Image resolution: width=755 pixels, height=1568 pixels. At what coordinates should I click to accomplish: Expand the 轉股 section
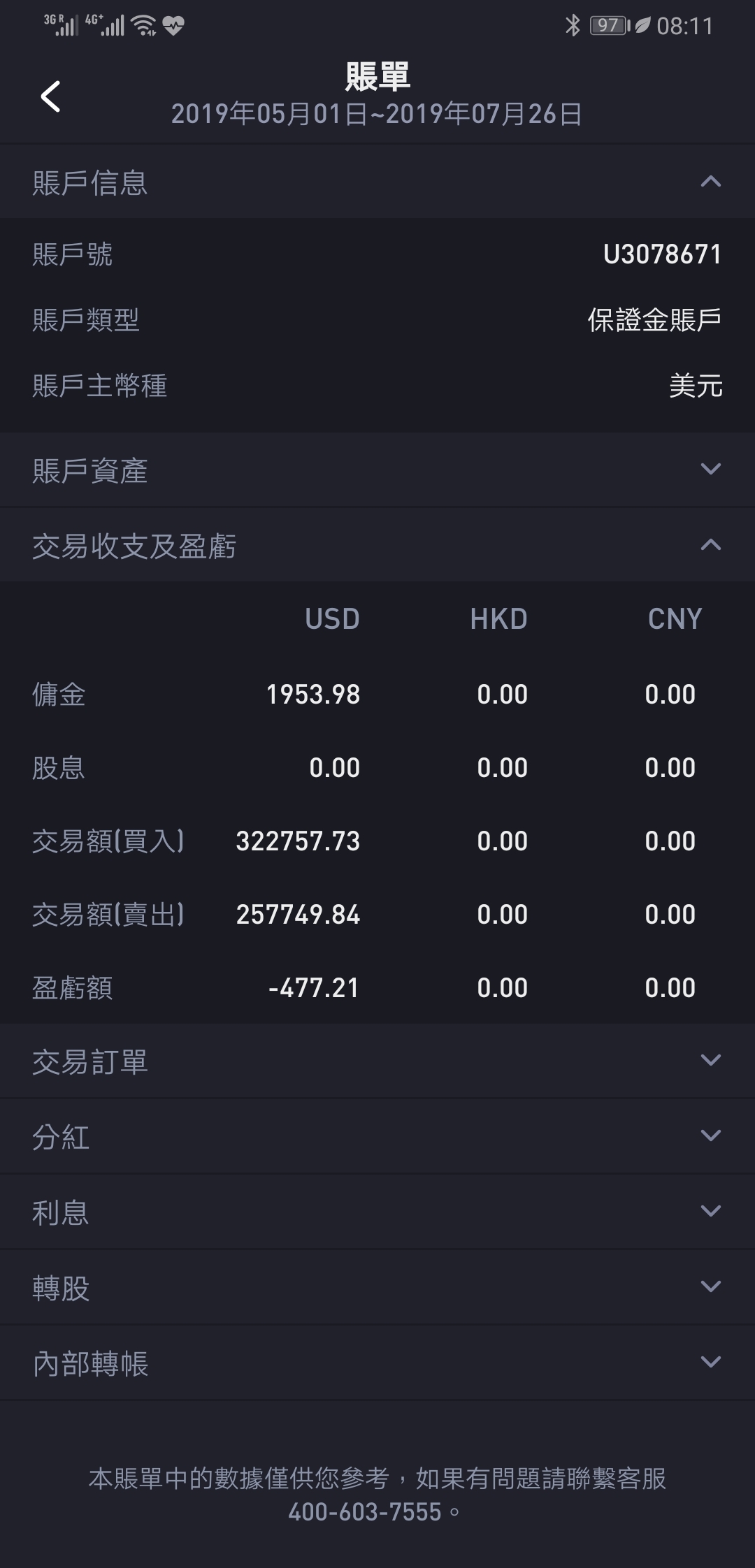(x=377, y=1287)
